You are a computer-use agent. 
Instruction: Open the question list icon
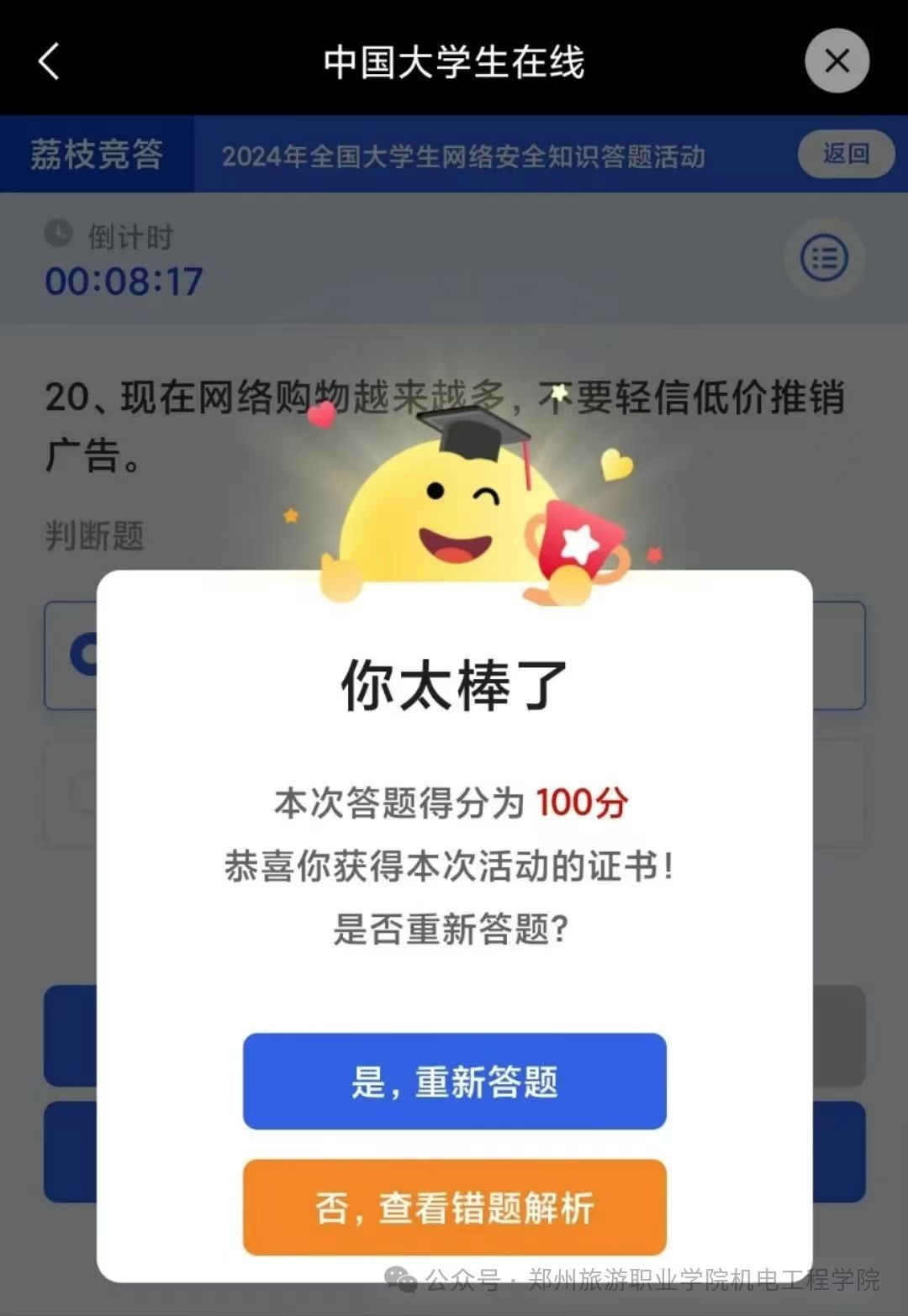(x=824, y=258)
